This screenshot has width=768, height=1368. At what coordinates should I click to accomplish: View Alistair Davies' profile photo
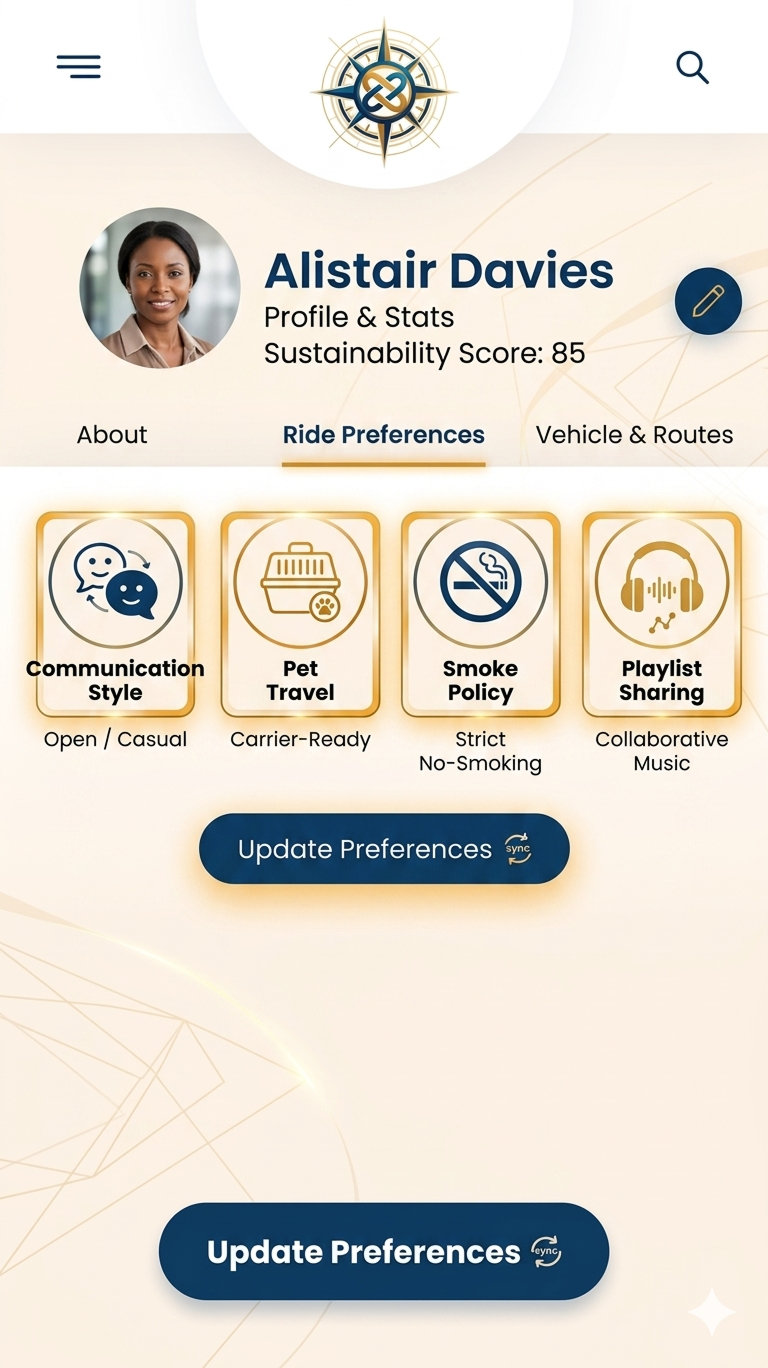point(160,288)
